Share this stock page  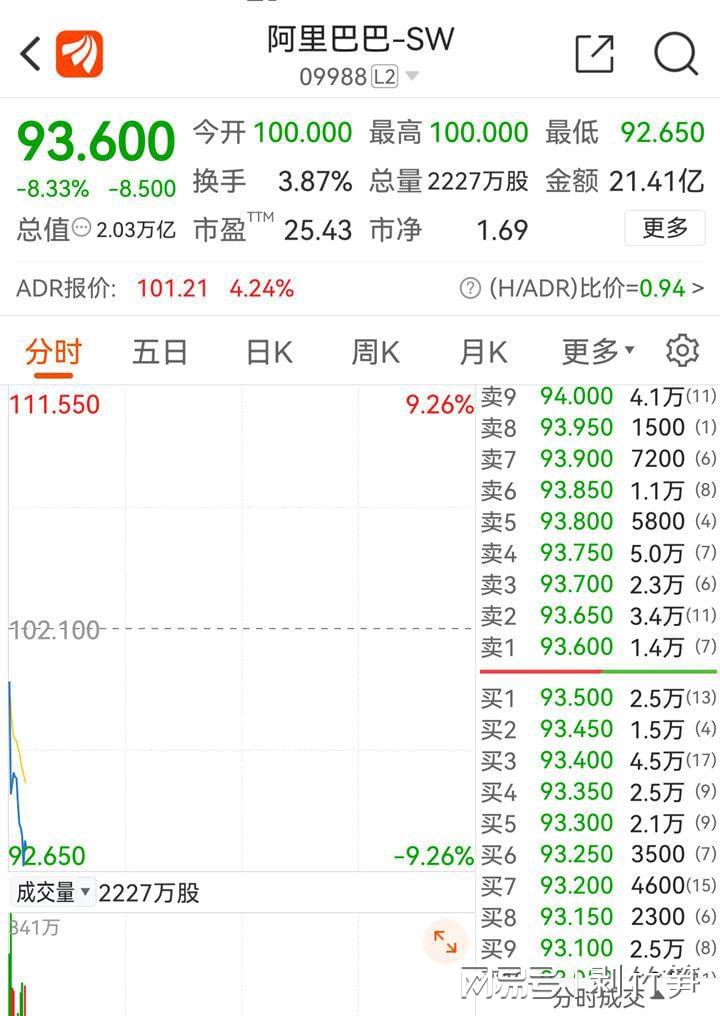coord(594,54)
